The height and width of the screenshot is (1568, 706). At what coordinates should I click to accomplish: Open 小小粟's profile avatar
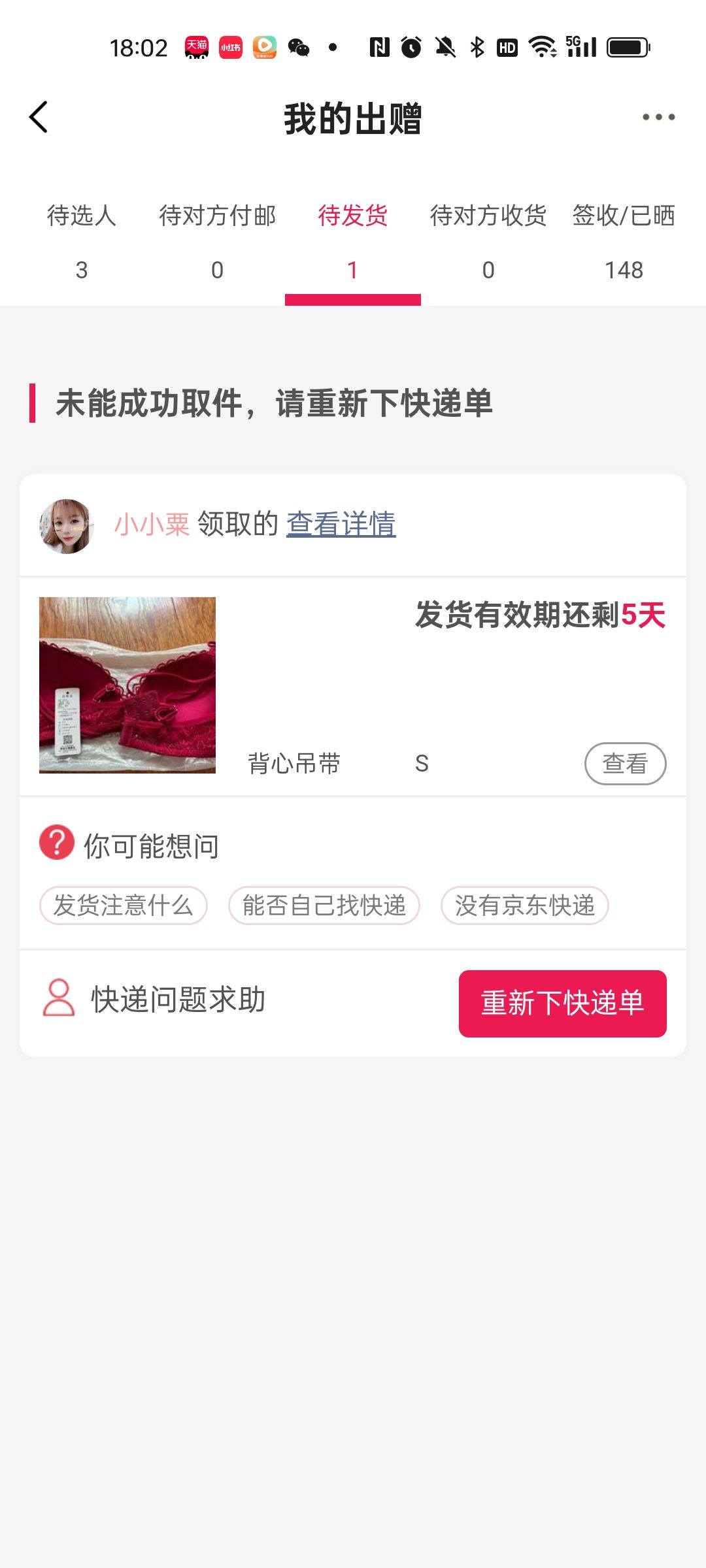tap(66, 526)
